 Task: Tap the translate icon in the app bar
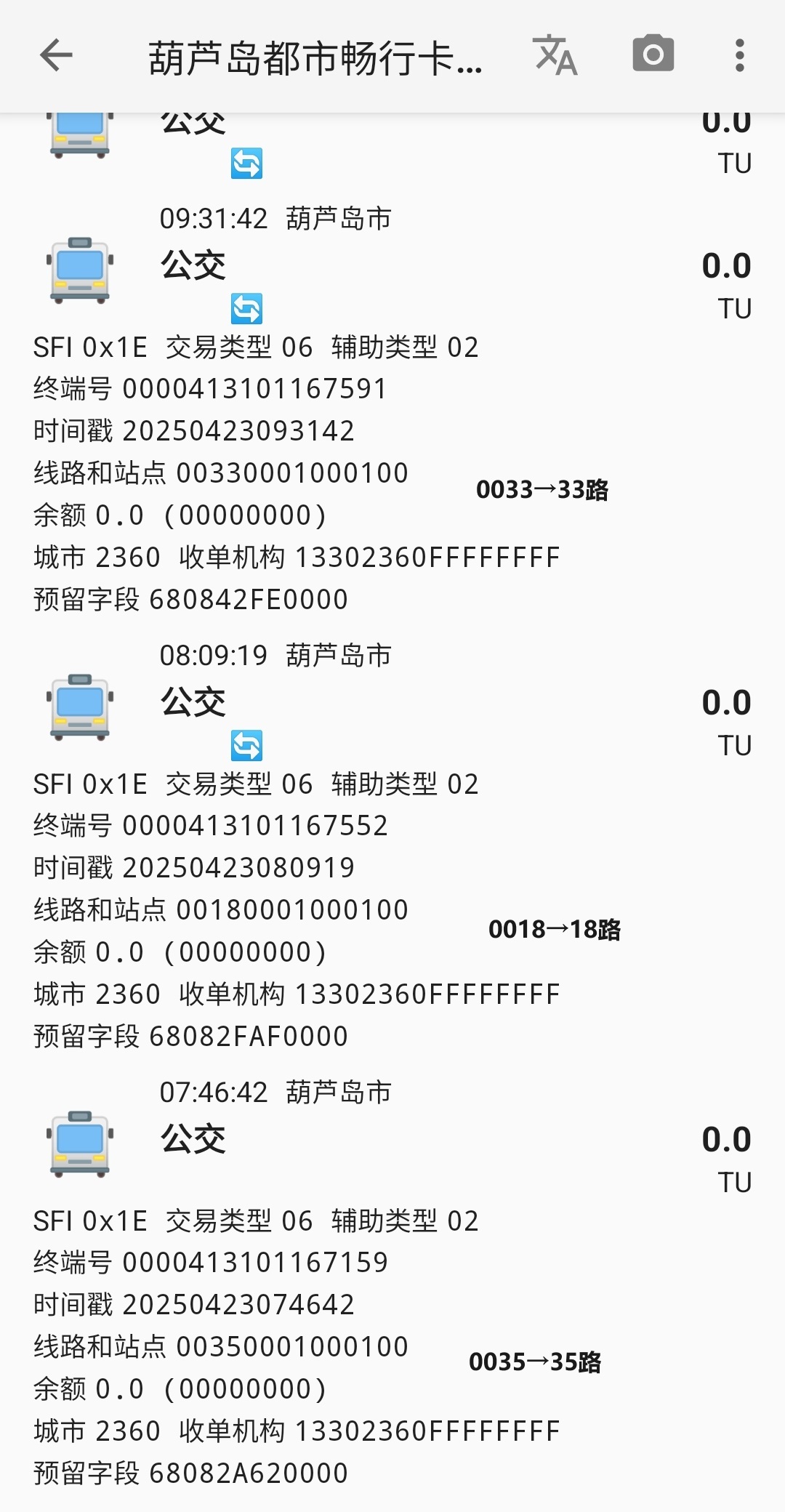click(555, 55)
